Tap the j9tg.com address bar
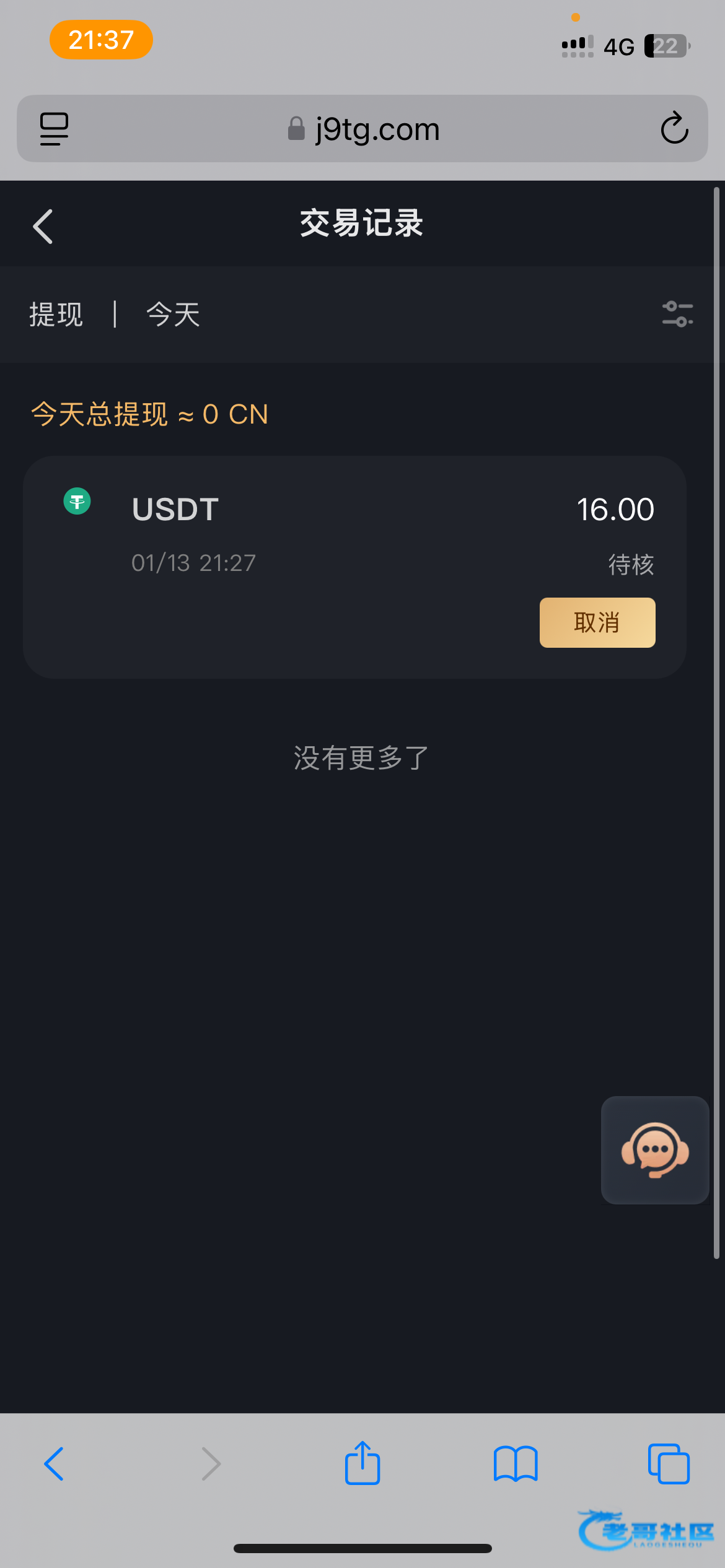The width and height of the screenshot is (725, 1568). pos(364,129)
